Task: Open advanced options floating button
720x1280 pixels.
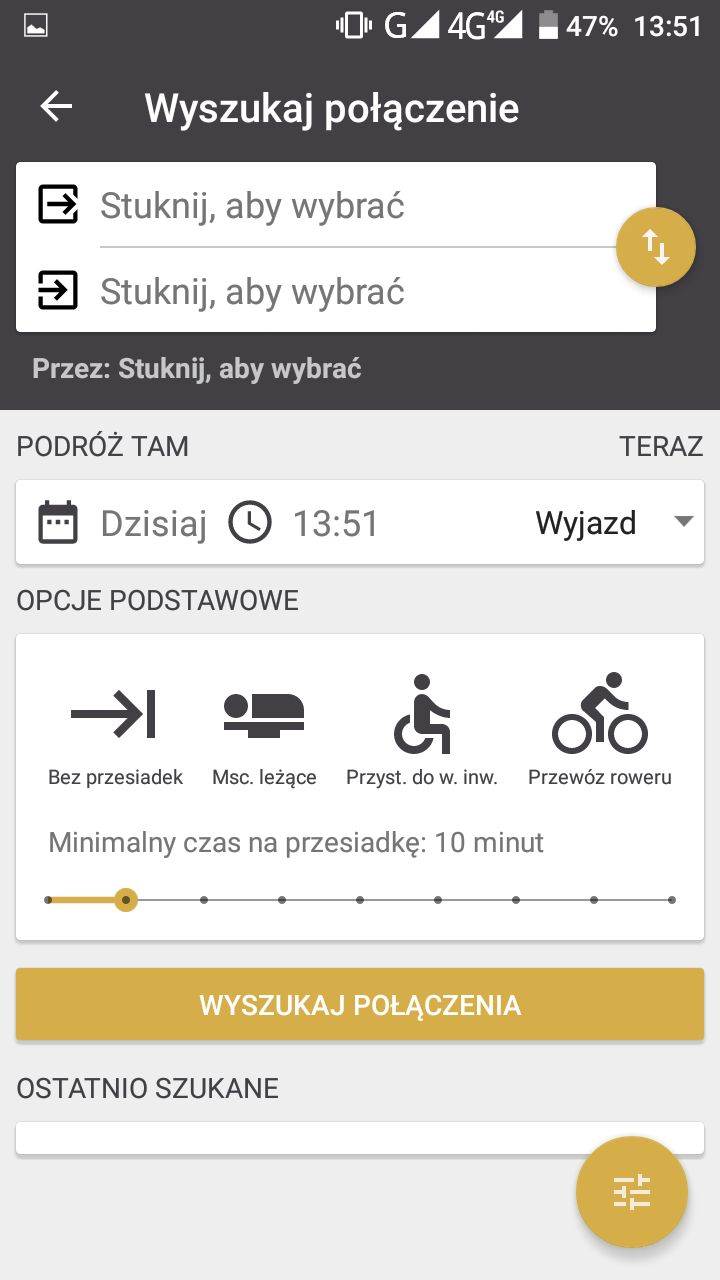Action: (632, 1192)
